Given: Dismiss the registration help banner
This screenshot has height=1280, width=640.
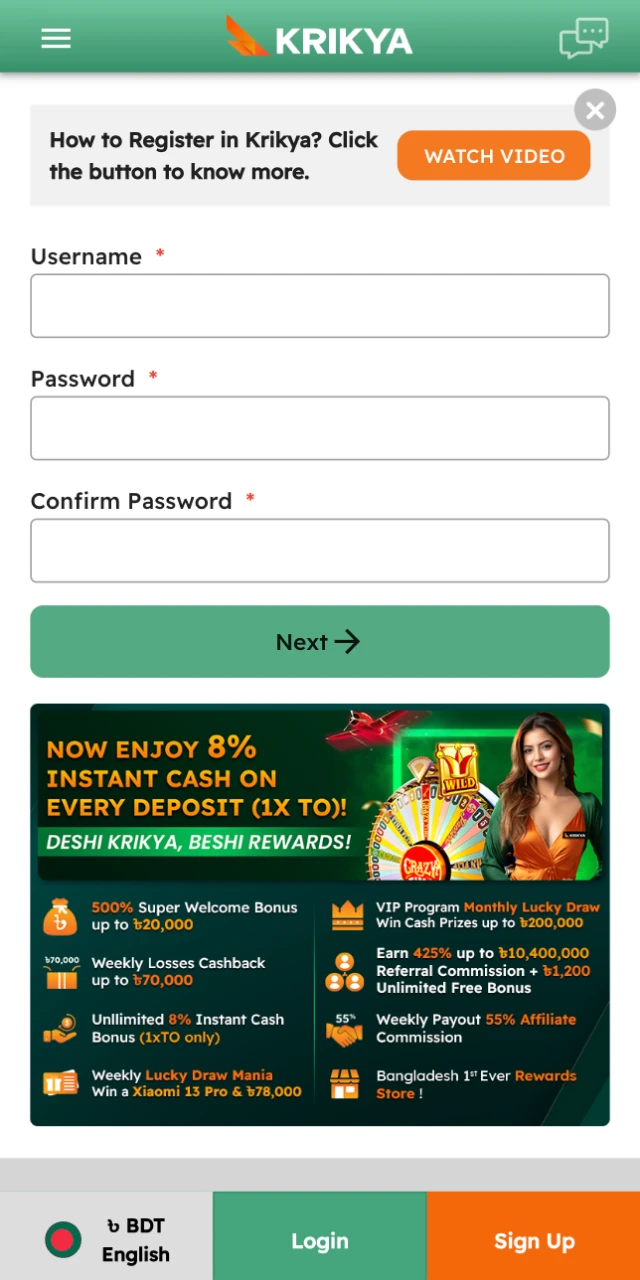Looking at the screenshot, I should click(x=595, y=110).
